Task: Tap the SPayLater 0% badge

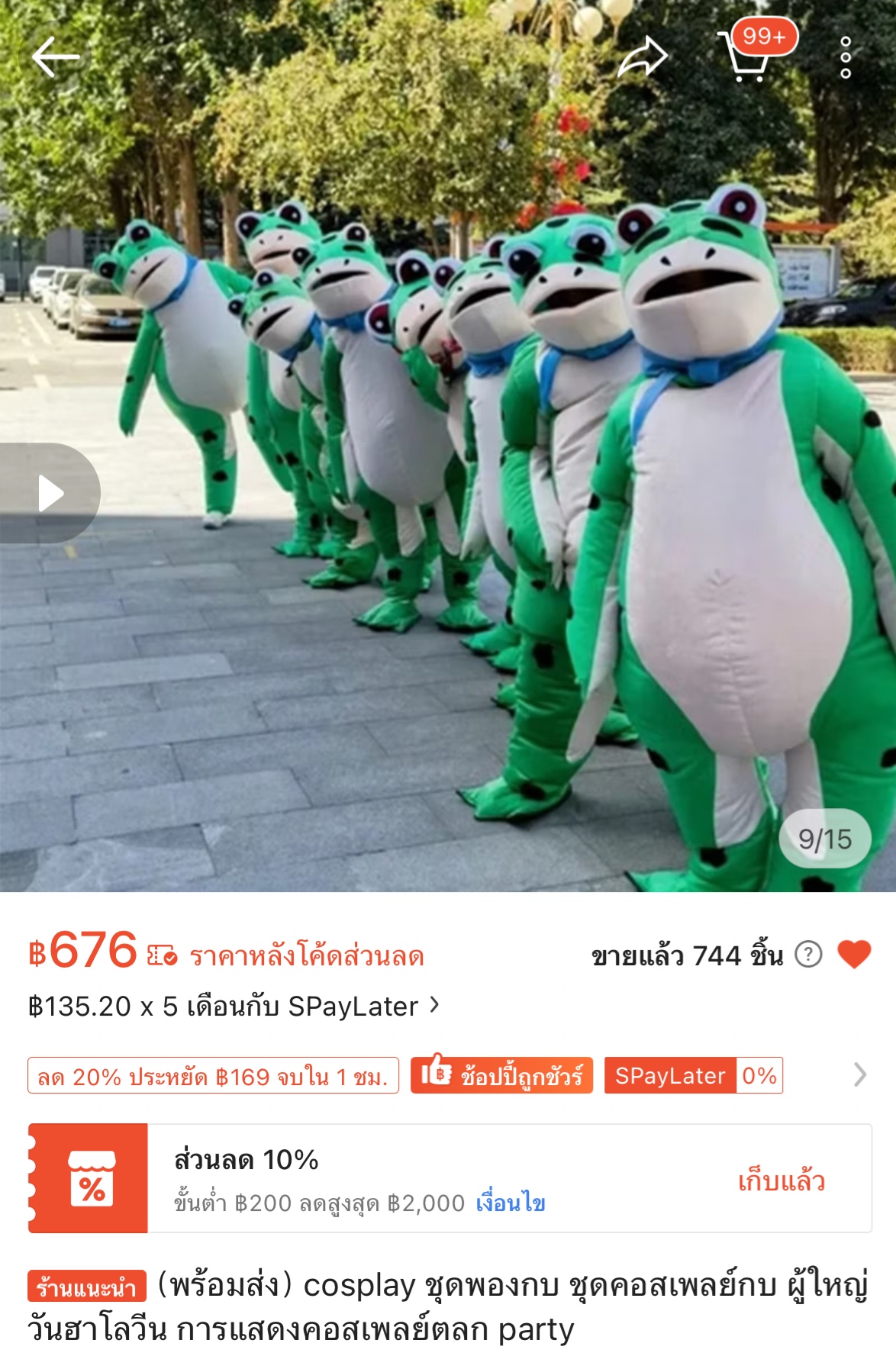Action: (693, 1075)
